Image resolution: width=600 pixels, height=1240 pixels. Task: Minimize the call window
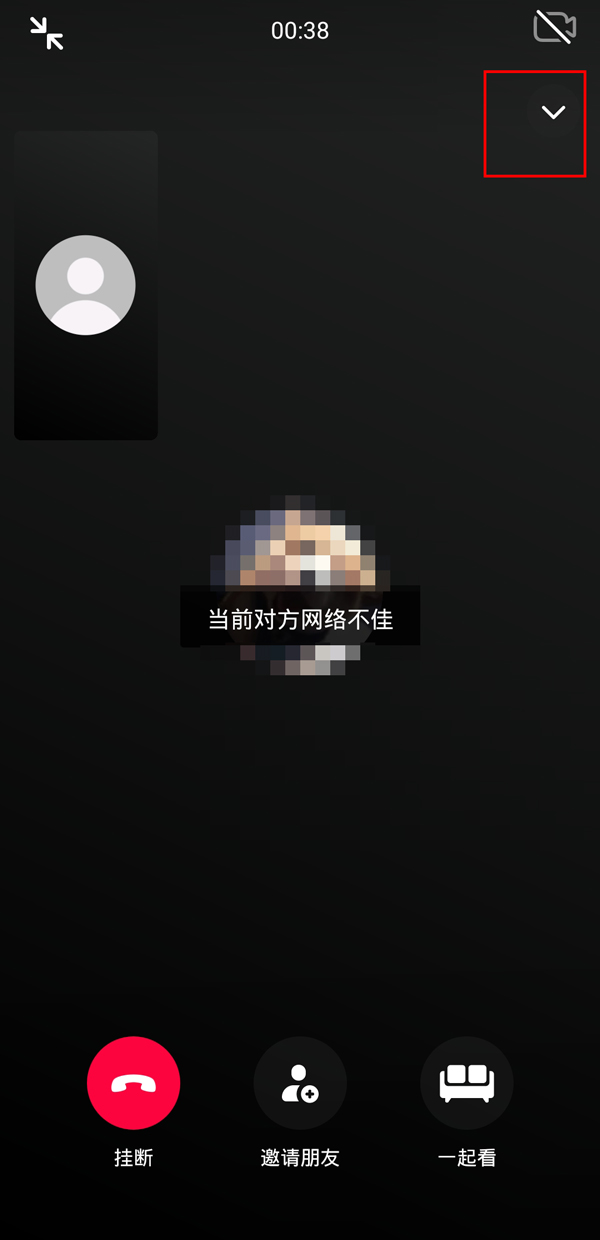point(46,32)
